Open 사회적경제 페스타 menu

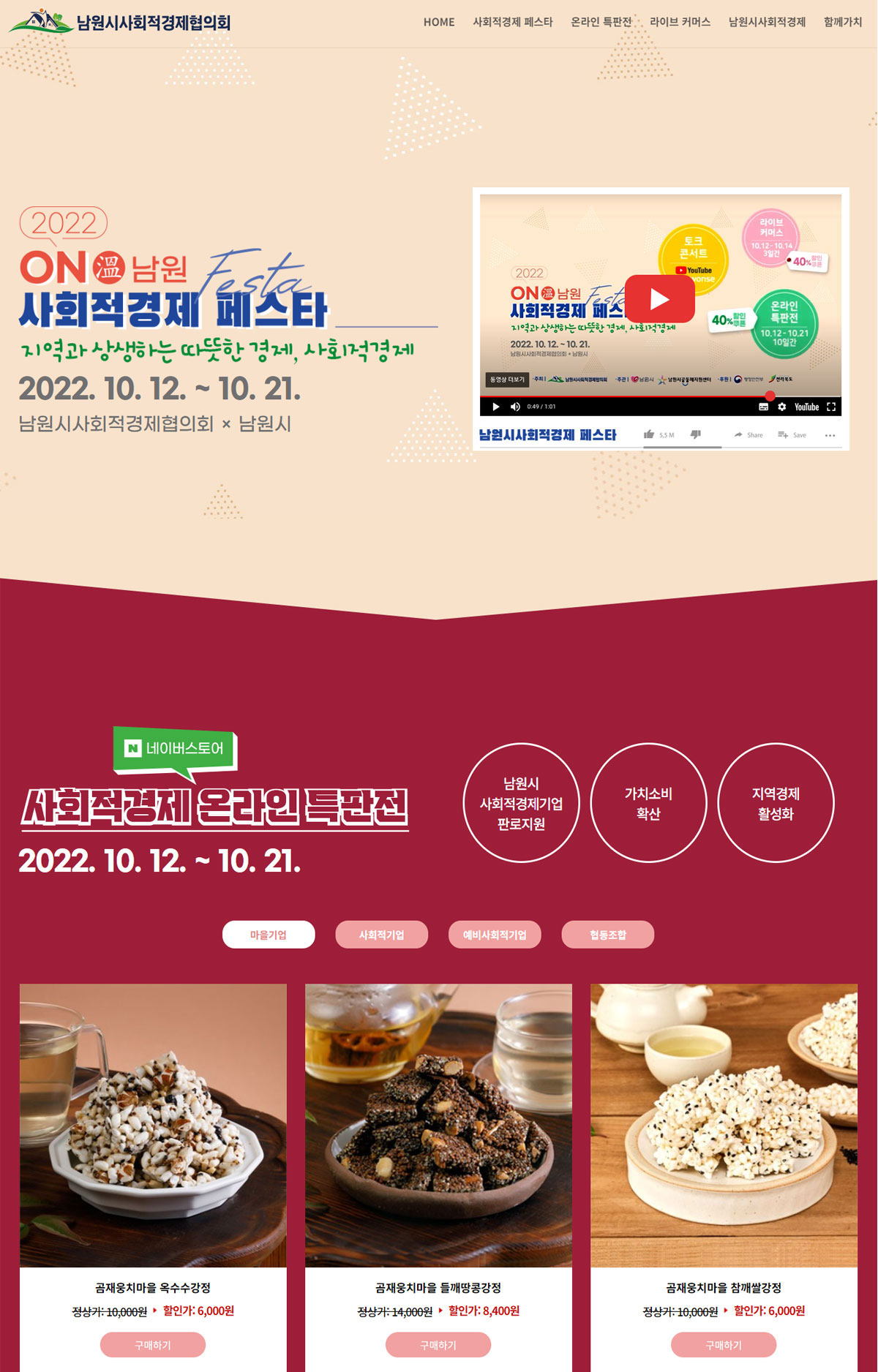click(512, 22)
